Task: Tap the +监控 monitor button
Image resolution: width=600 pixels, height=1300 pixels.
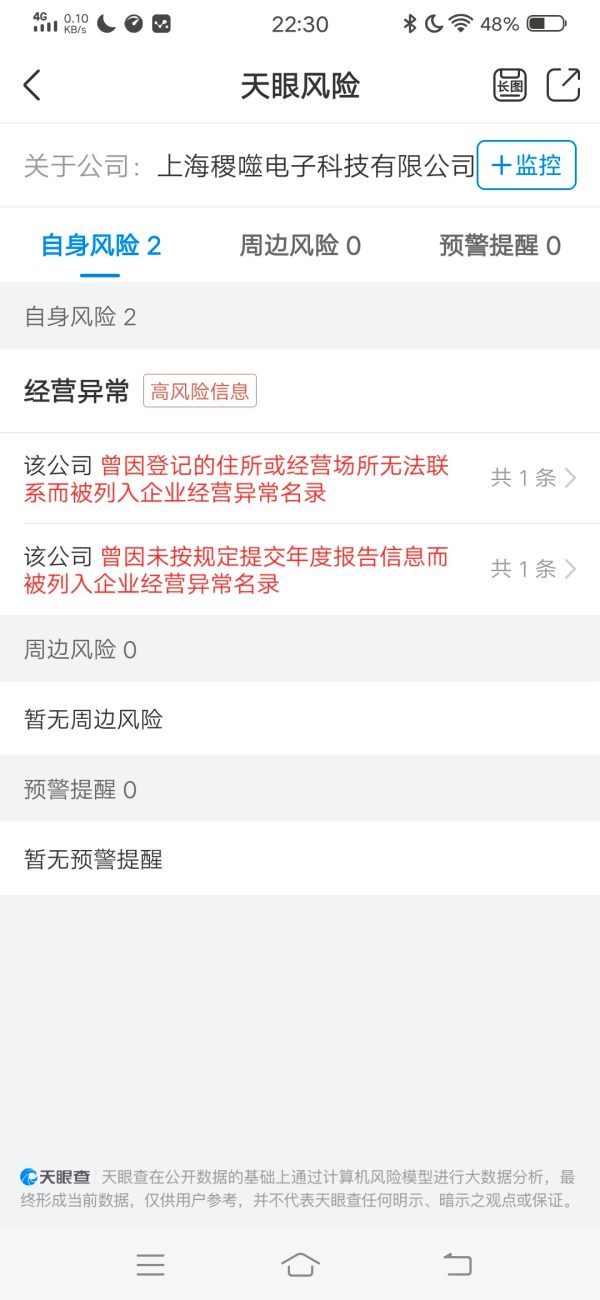Action: [x=527, y=165]
